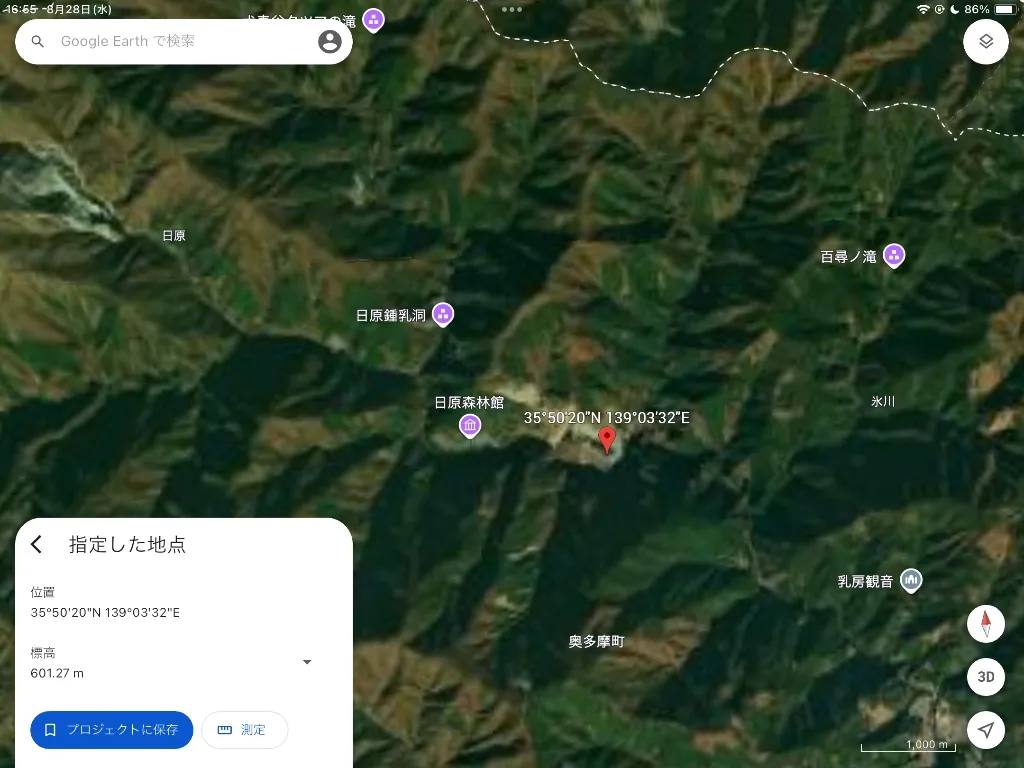Expand the 標高 dropdown arrow
This screenshot has height=768, width=1024.
307,662
